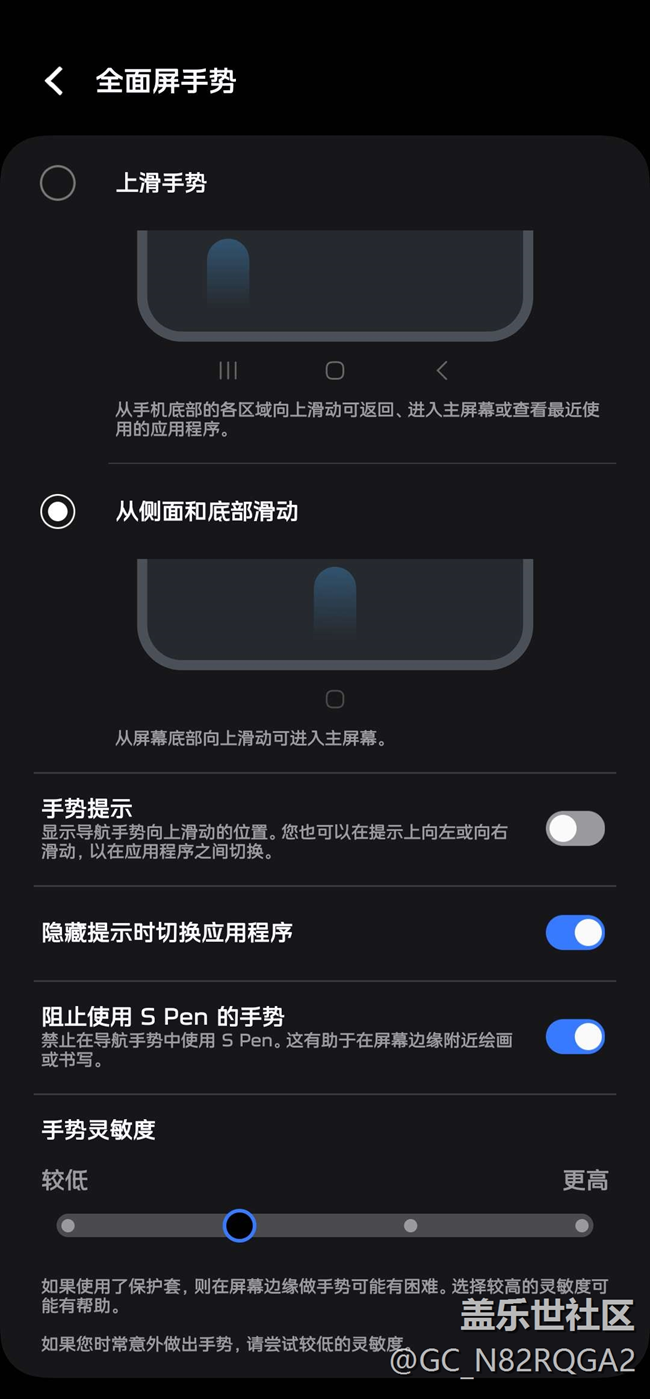The width and height of the screenshot is (650, 1399).
Task: Select 从侧面和底部滑动 radio option
Action: (x=58, y=512)
